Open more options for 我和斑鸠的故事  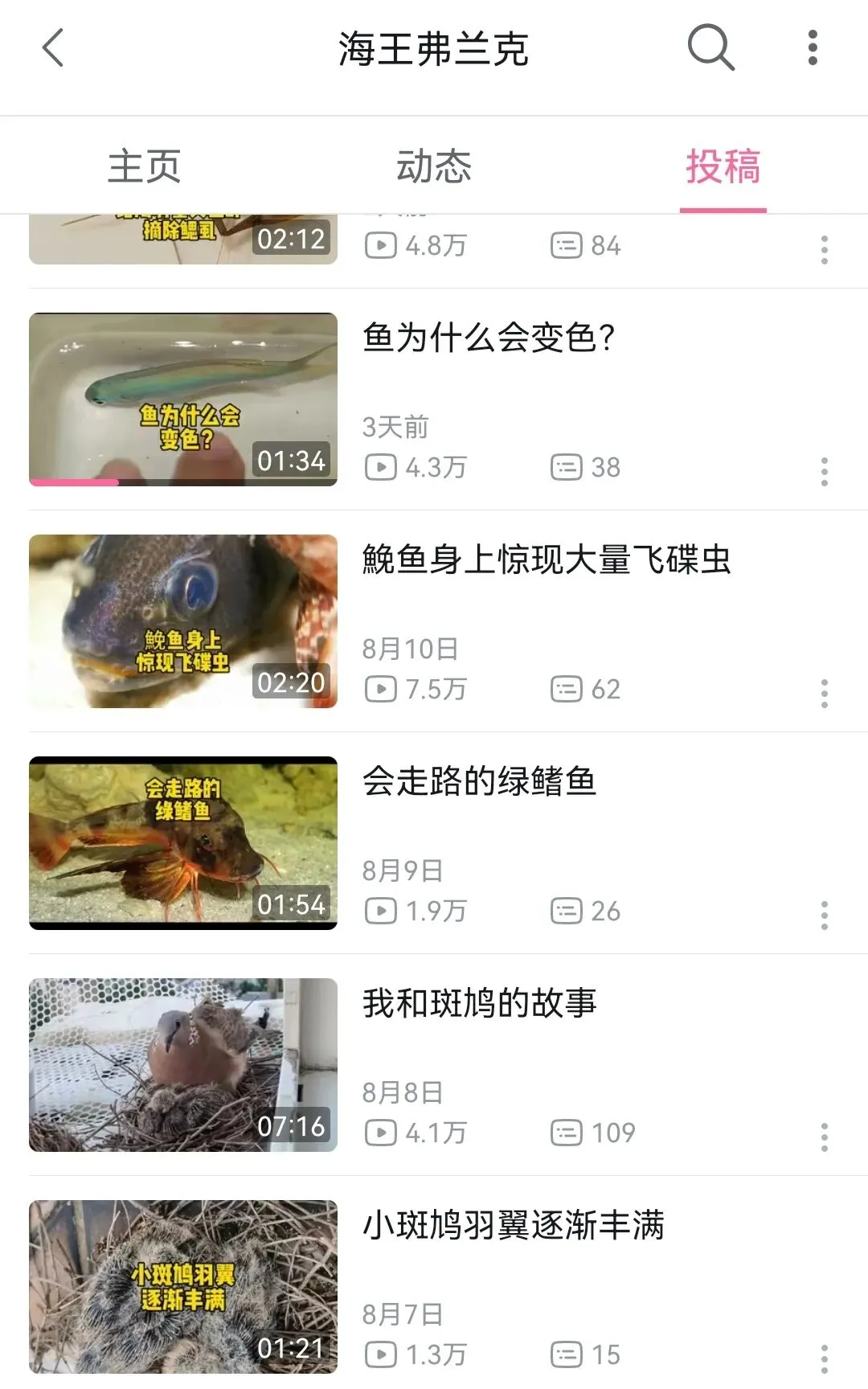[824, 1137]
